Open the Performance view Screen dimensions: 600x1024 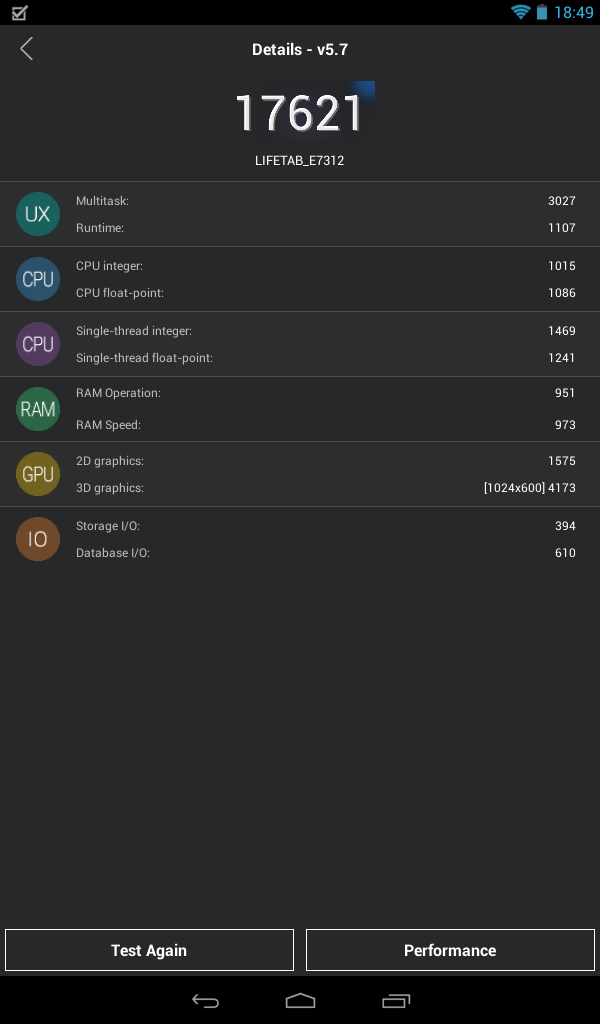(450, 950)
